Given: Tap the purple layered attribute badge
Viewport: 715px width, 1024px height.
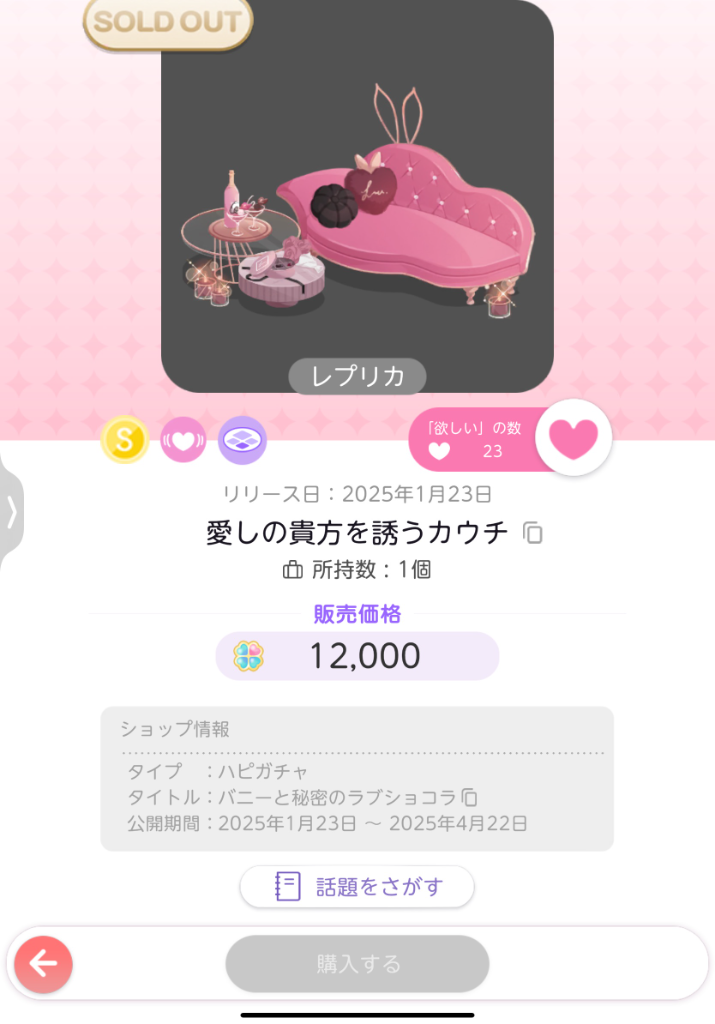Looking at the screenshot, I should coord(242,440).
